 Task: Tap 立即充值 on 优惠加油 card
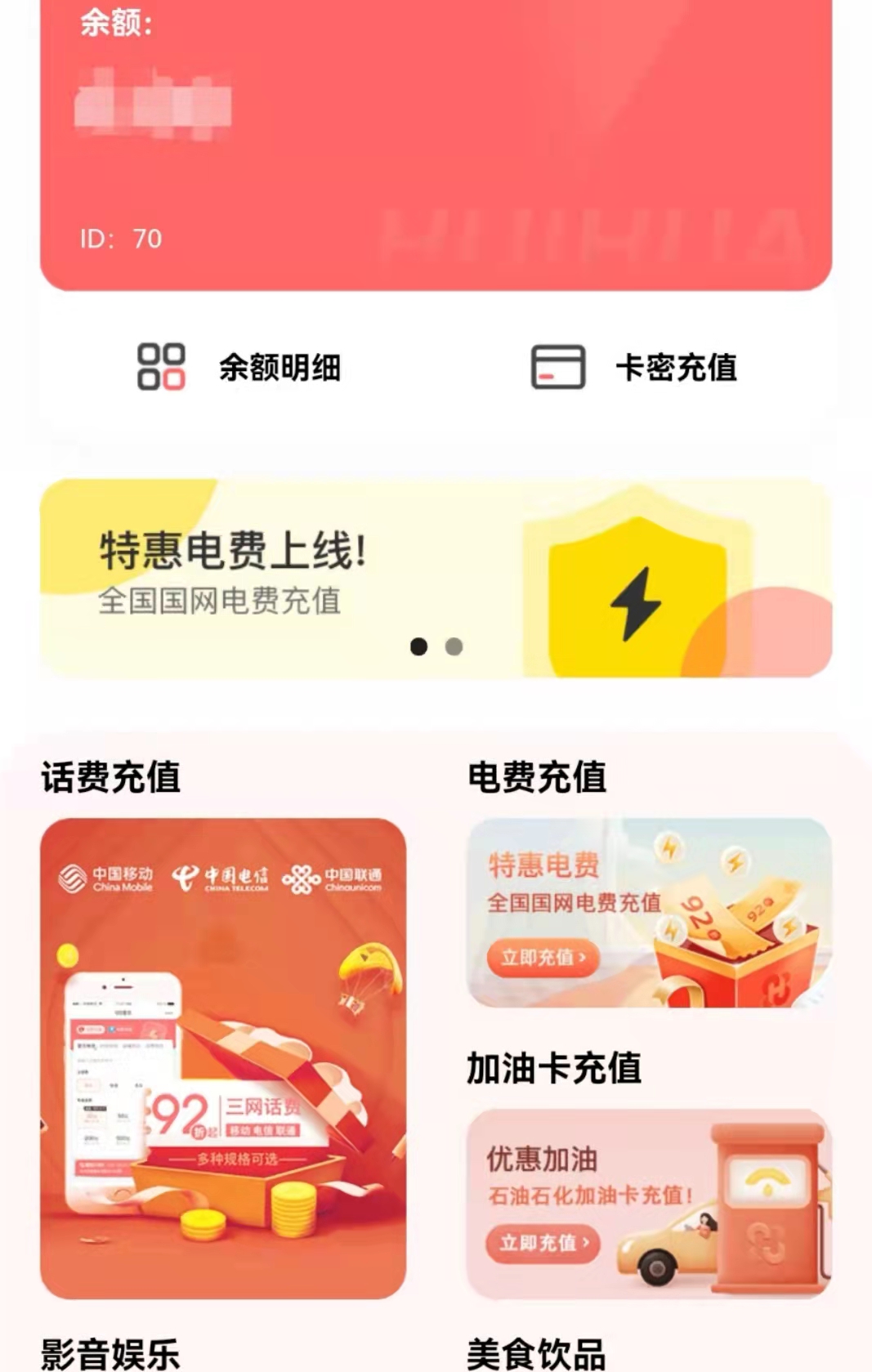543,1243
